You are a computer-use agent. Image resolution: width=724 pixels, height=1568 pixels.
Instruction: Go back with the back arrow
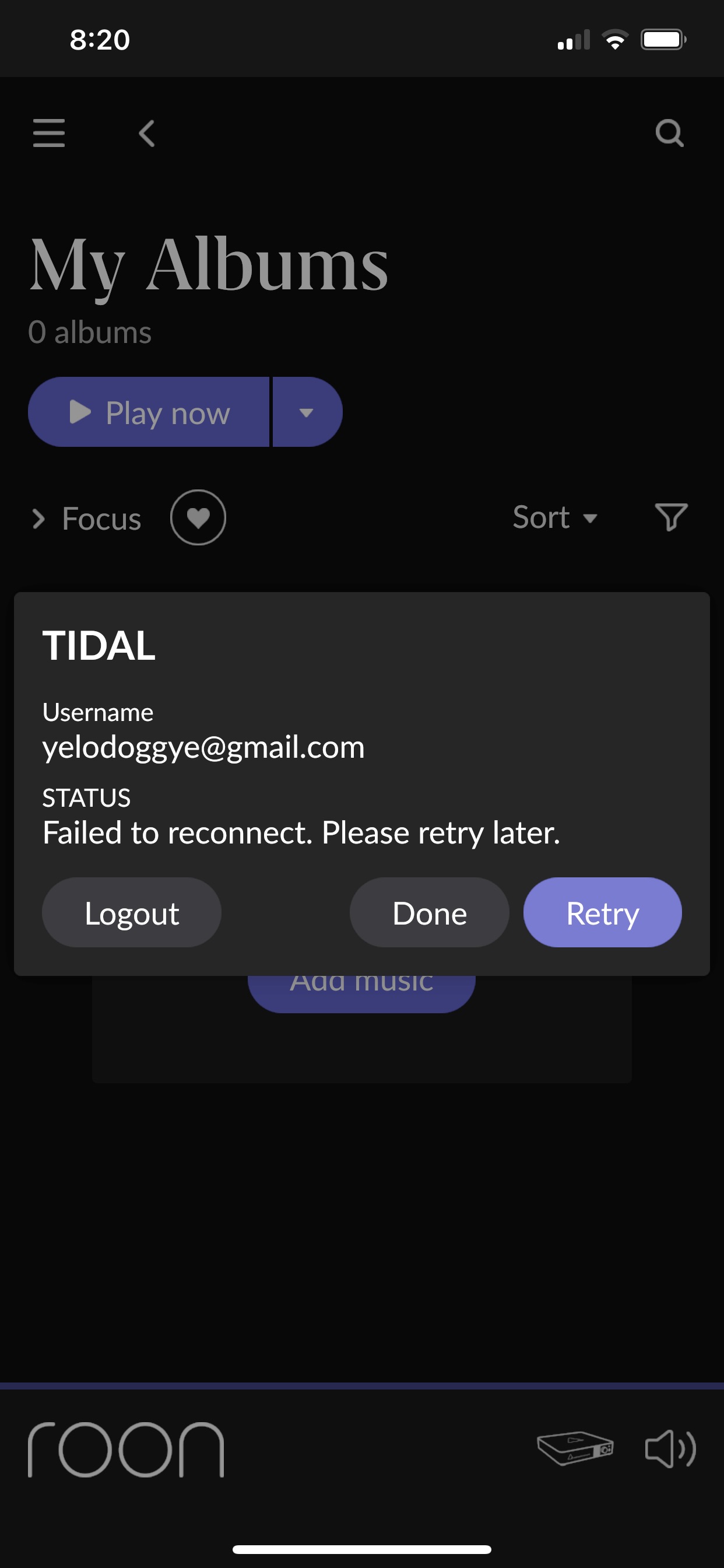click(x=147, y=134)
